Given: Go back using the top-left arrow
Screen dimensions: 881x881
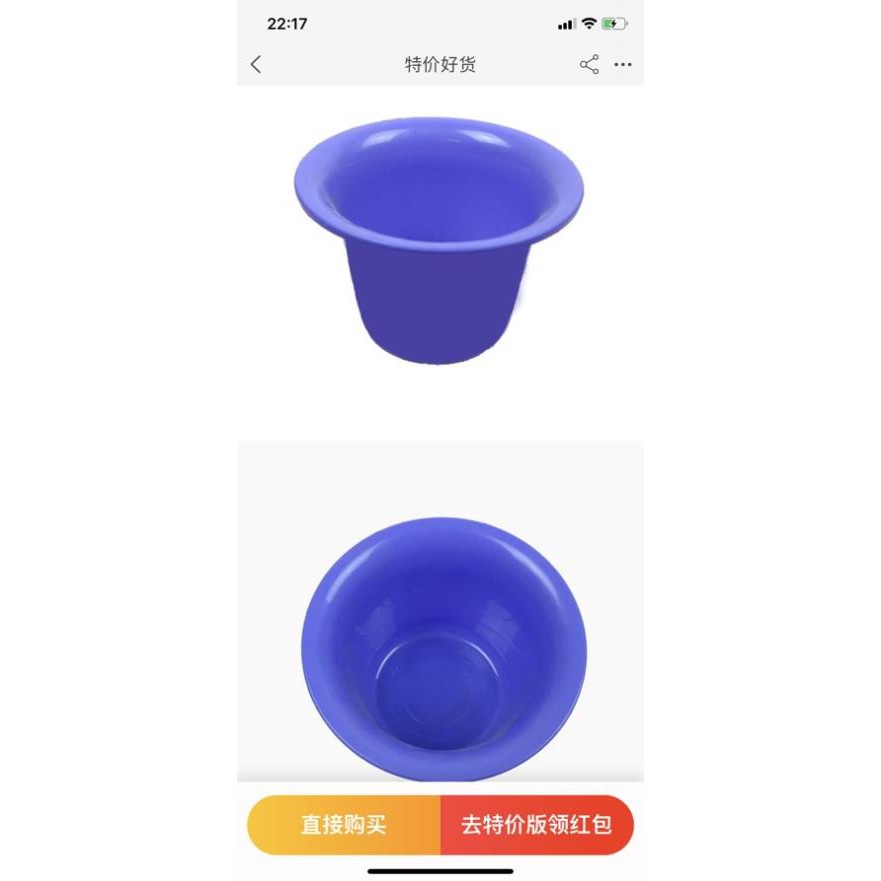Looking at the screenshot, I should [x=256, y=65].
